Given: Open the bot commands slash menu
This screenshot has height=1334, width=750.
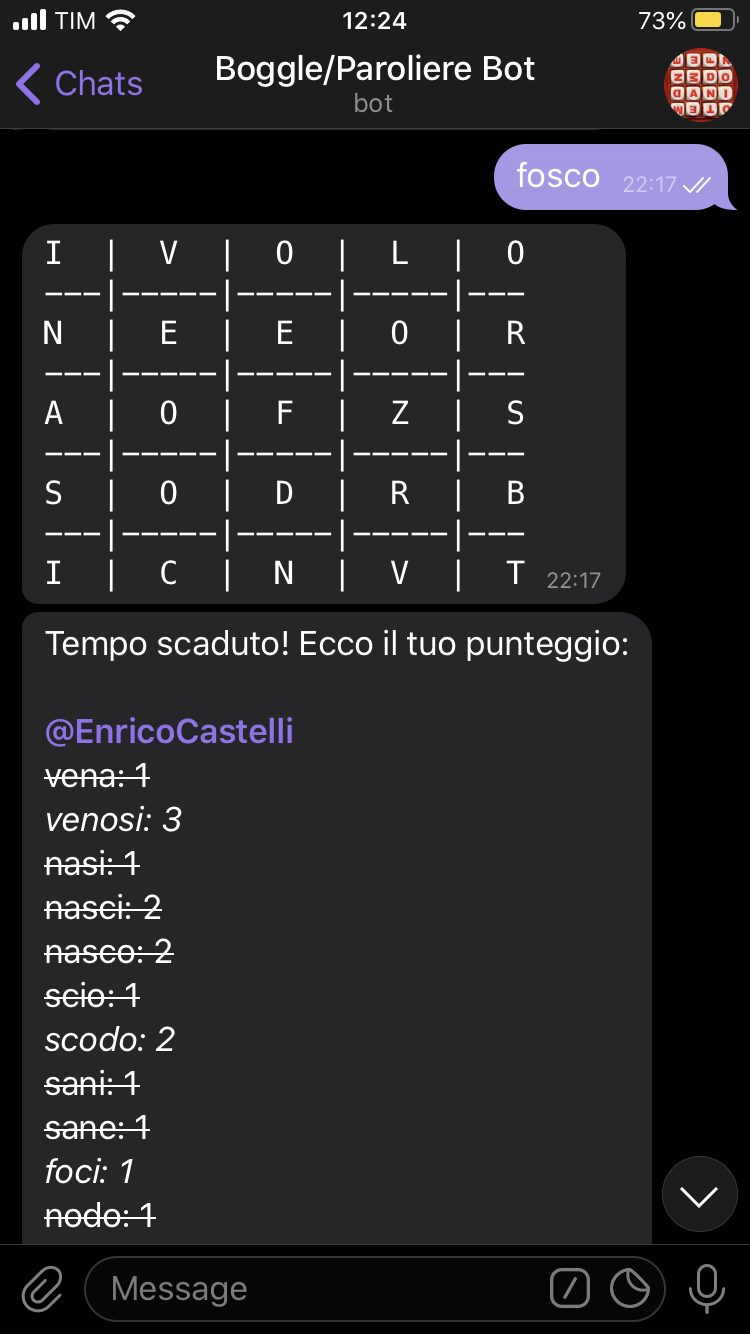Looking at the screenshot, I should (x=571, y=1289).
